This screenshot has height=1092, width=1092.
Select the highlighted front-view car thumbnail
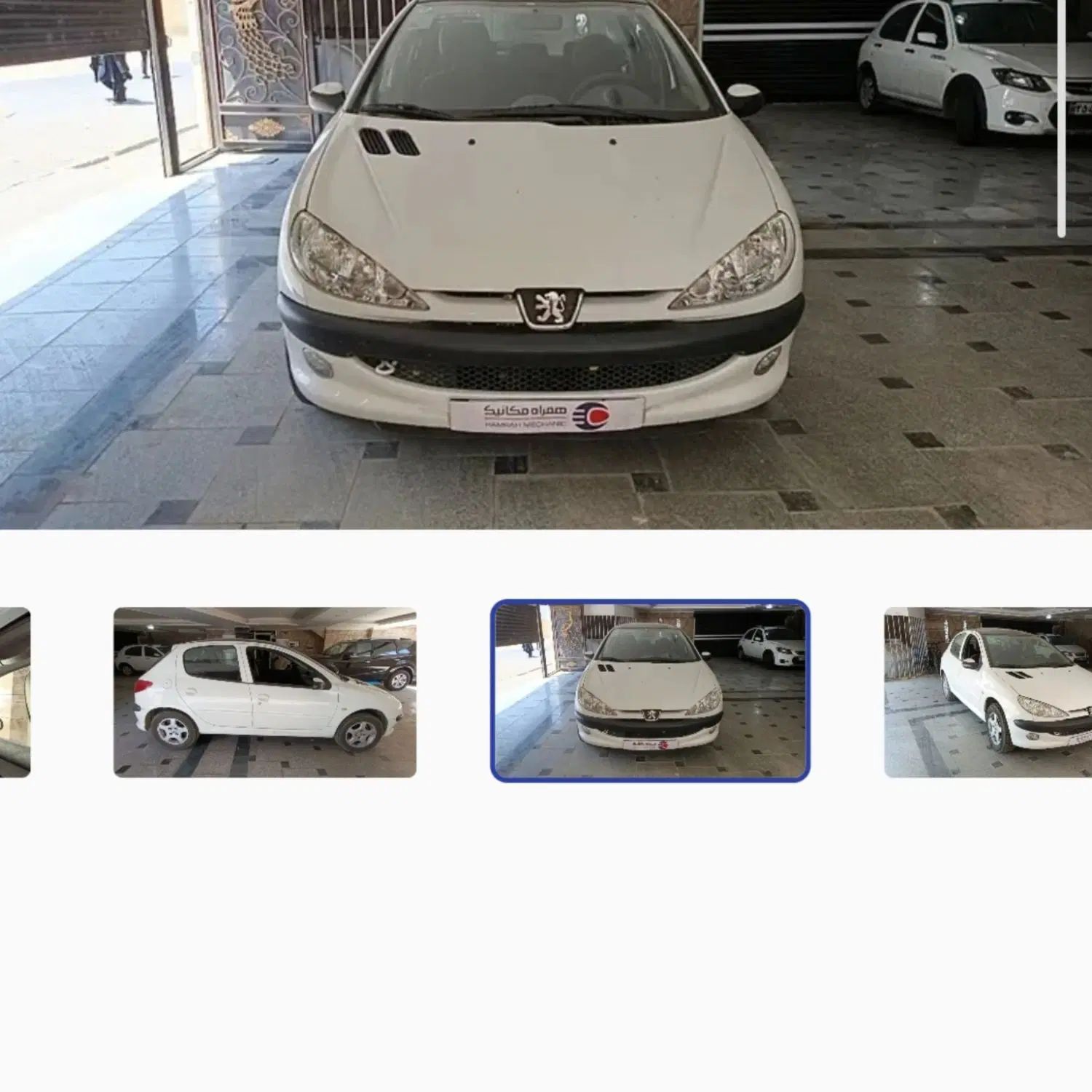tap(650, 691)
